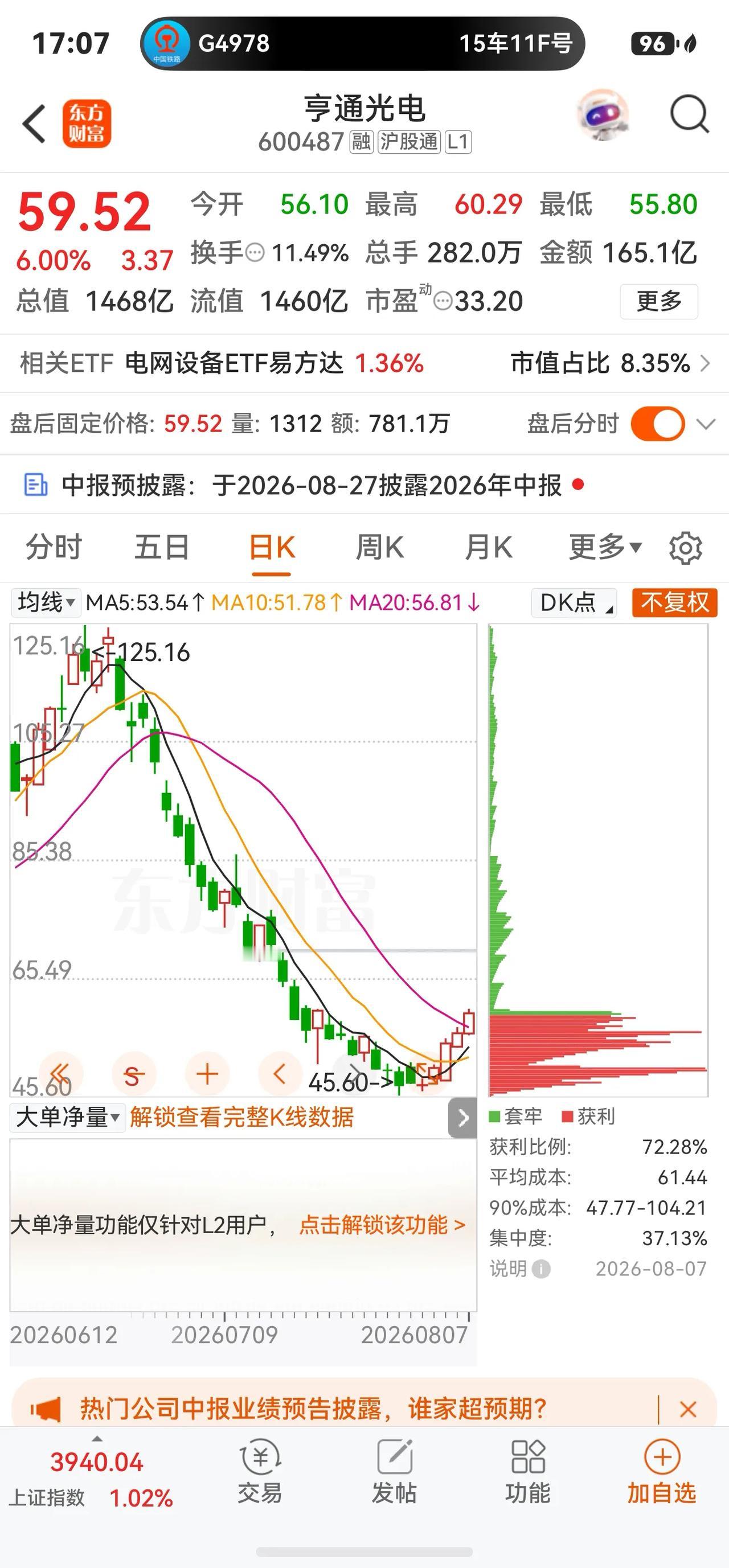Open chart settings gear icon
Viewport: 729px width, 1568px height.
point(686,548)
